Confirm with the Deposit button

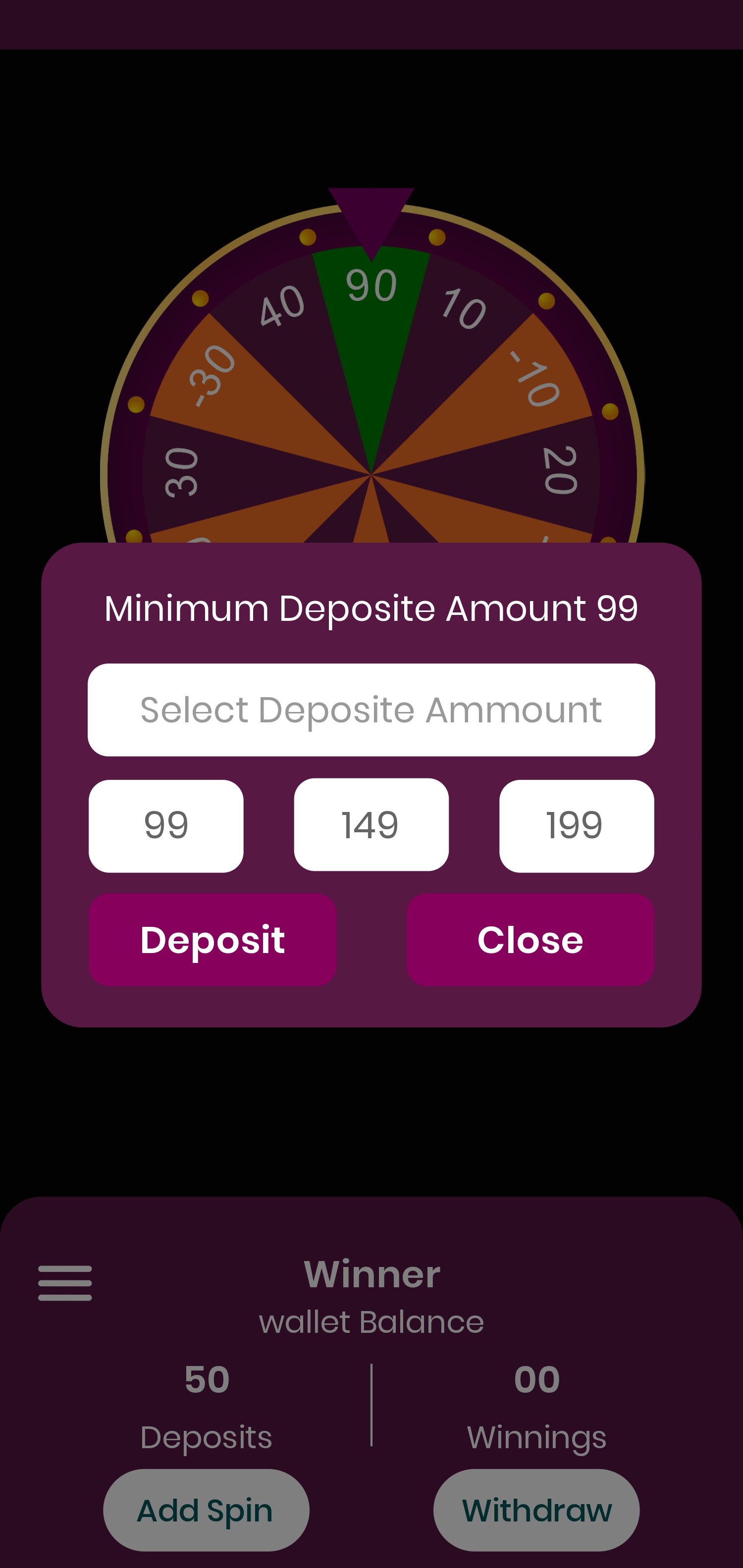coord(212,939)
